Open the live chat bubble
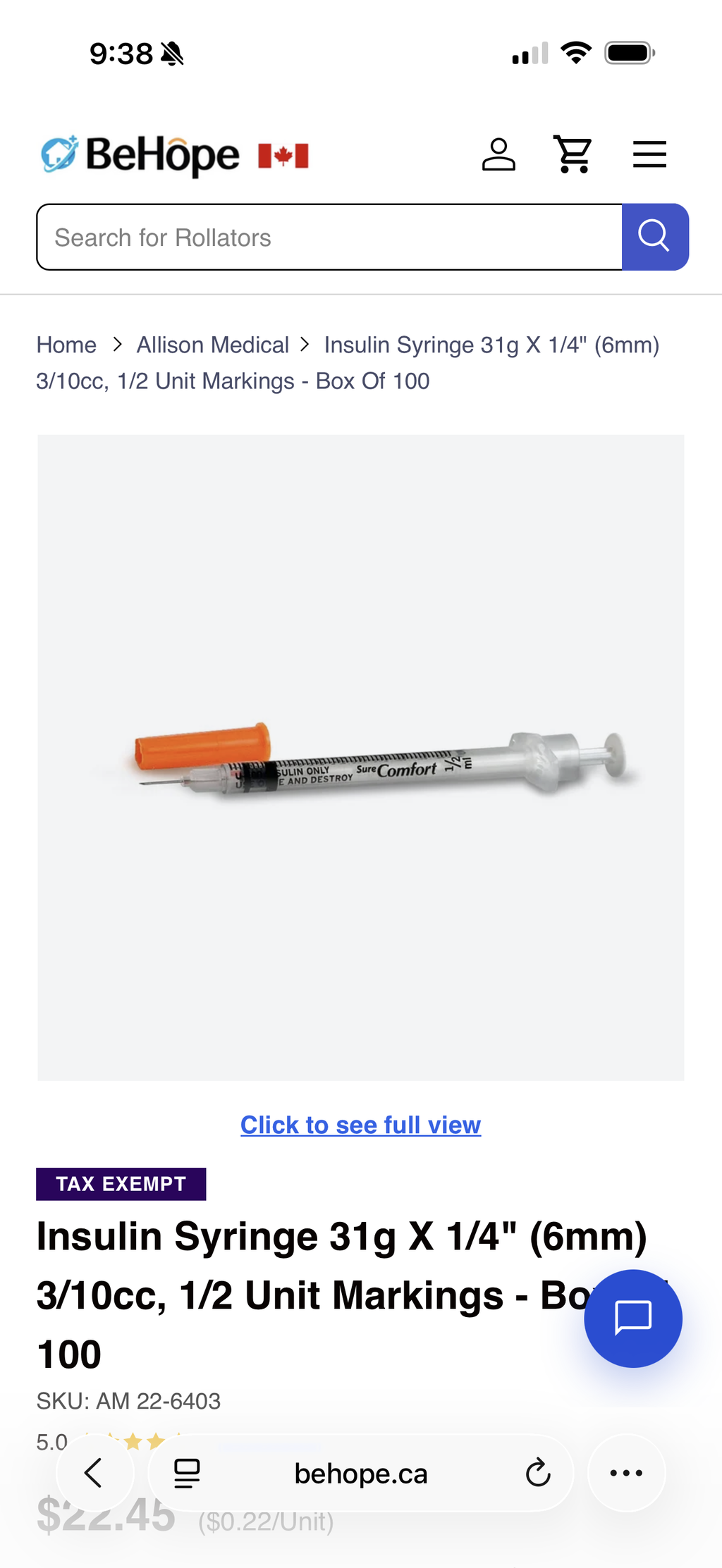 click(633, 1319)
